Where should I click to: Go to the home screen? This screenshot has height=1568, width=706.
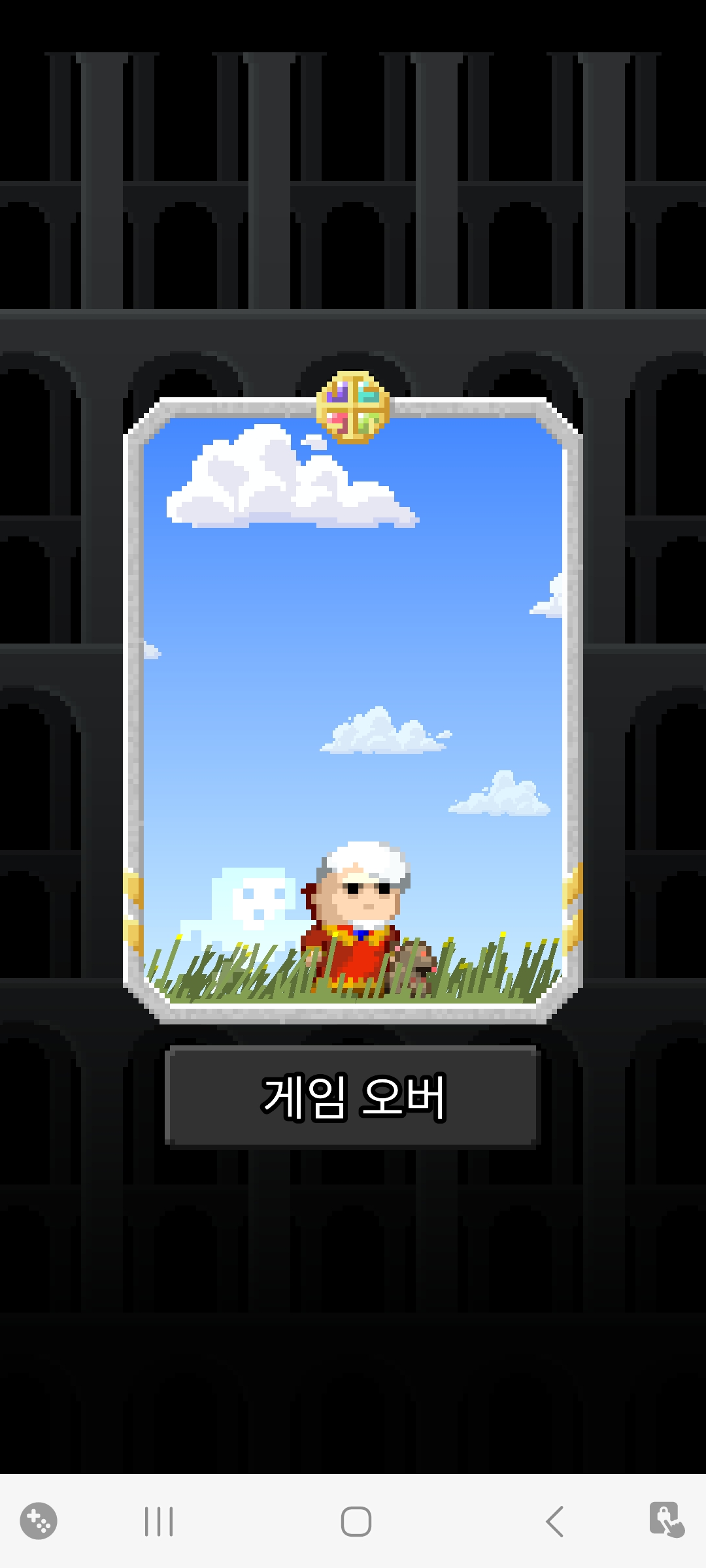(356, 1522)
